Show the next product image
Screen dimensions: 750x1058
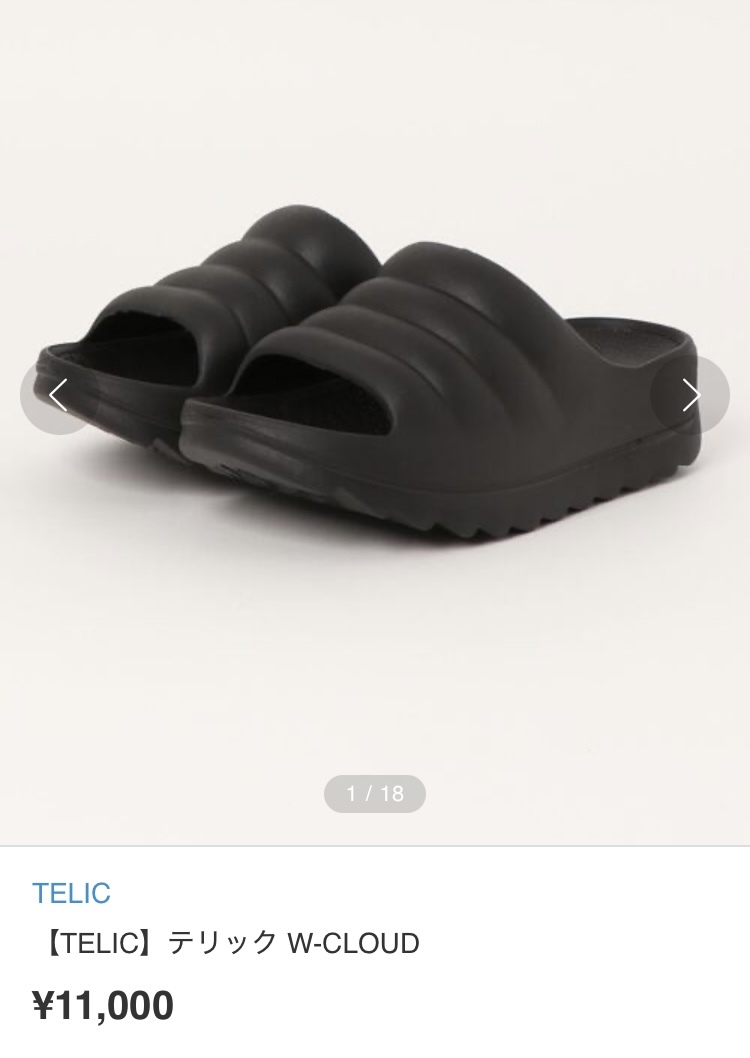point(691,395)
